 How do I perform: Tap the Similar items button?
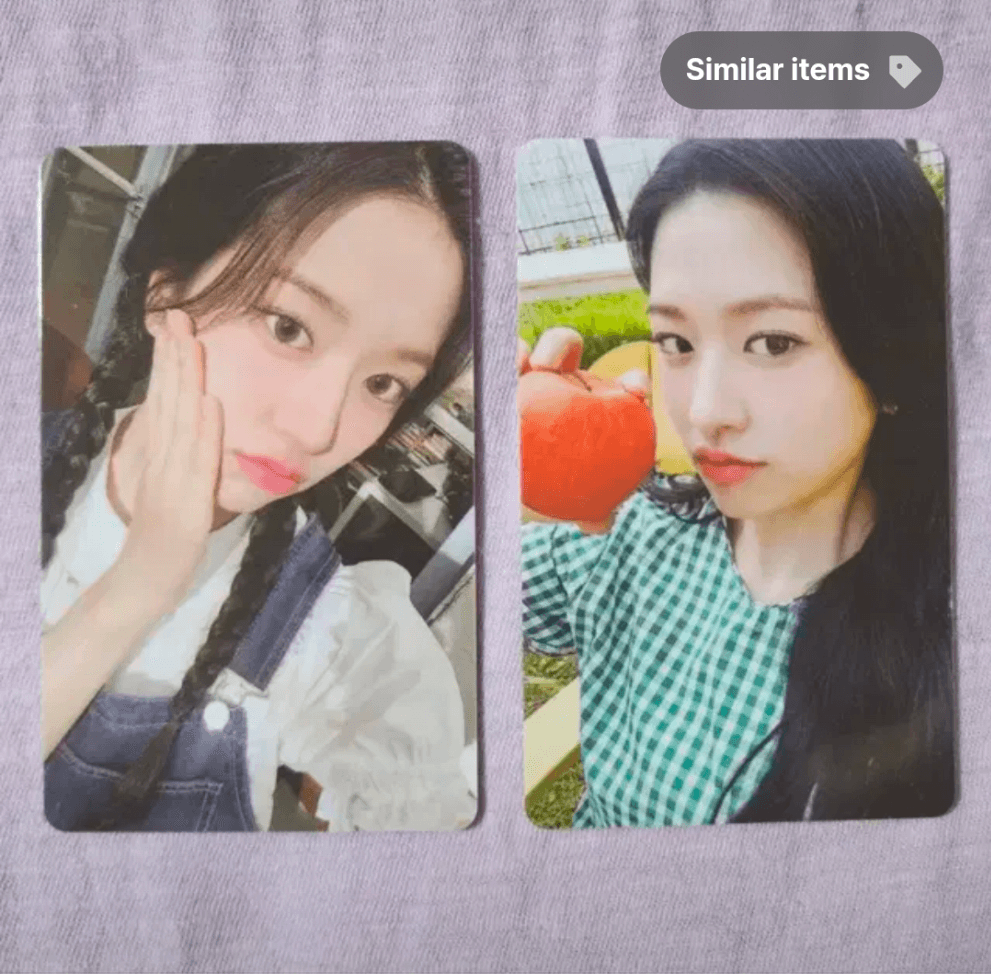click(801, 70)
